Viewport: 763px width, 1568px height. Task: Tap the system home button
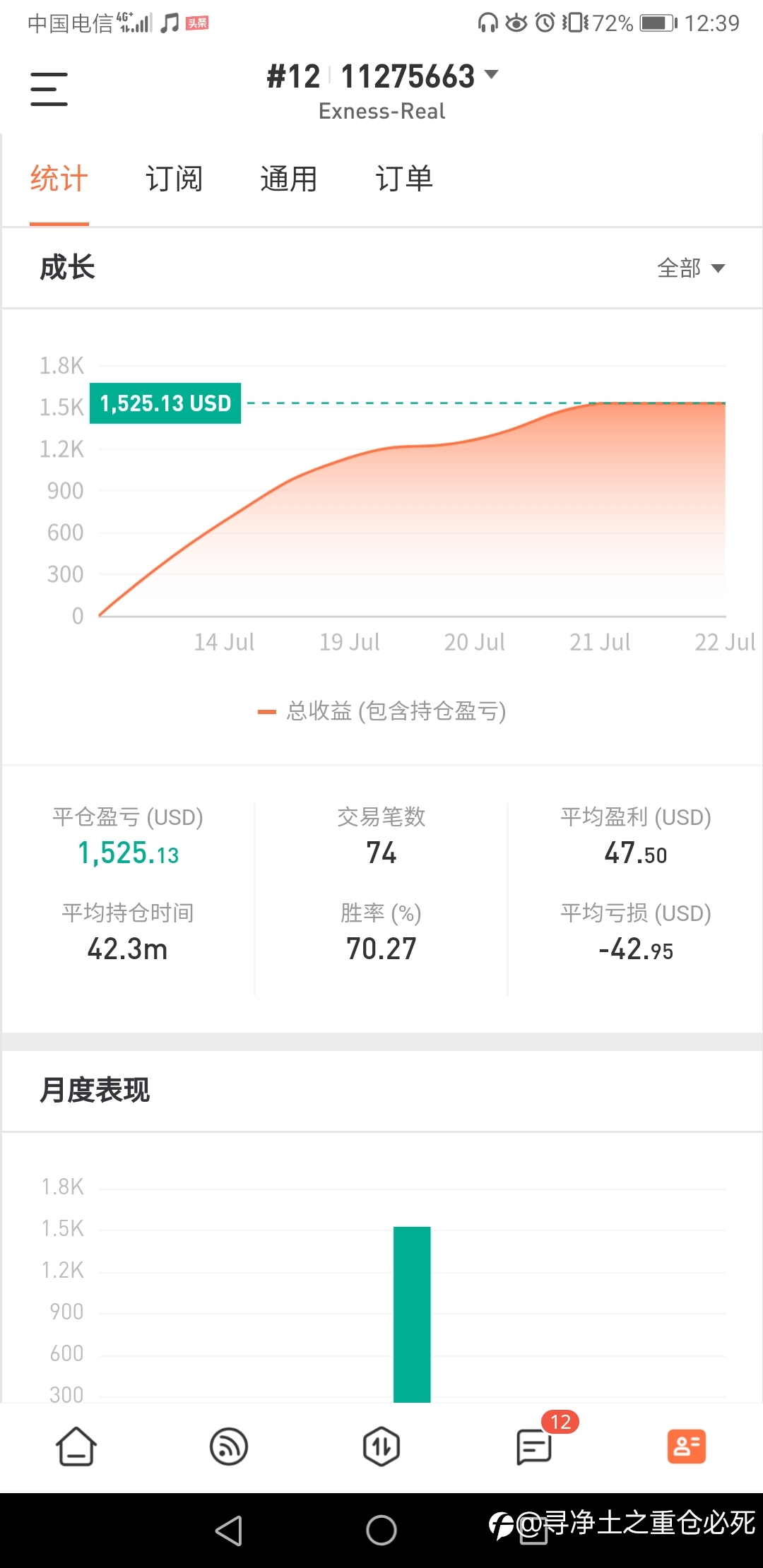coord(381,1531)
